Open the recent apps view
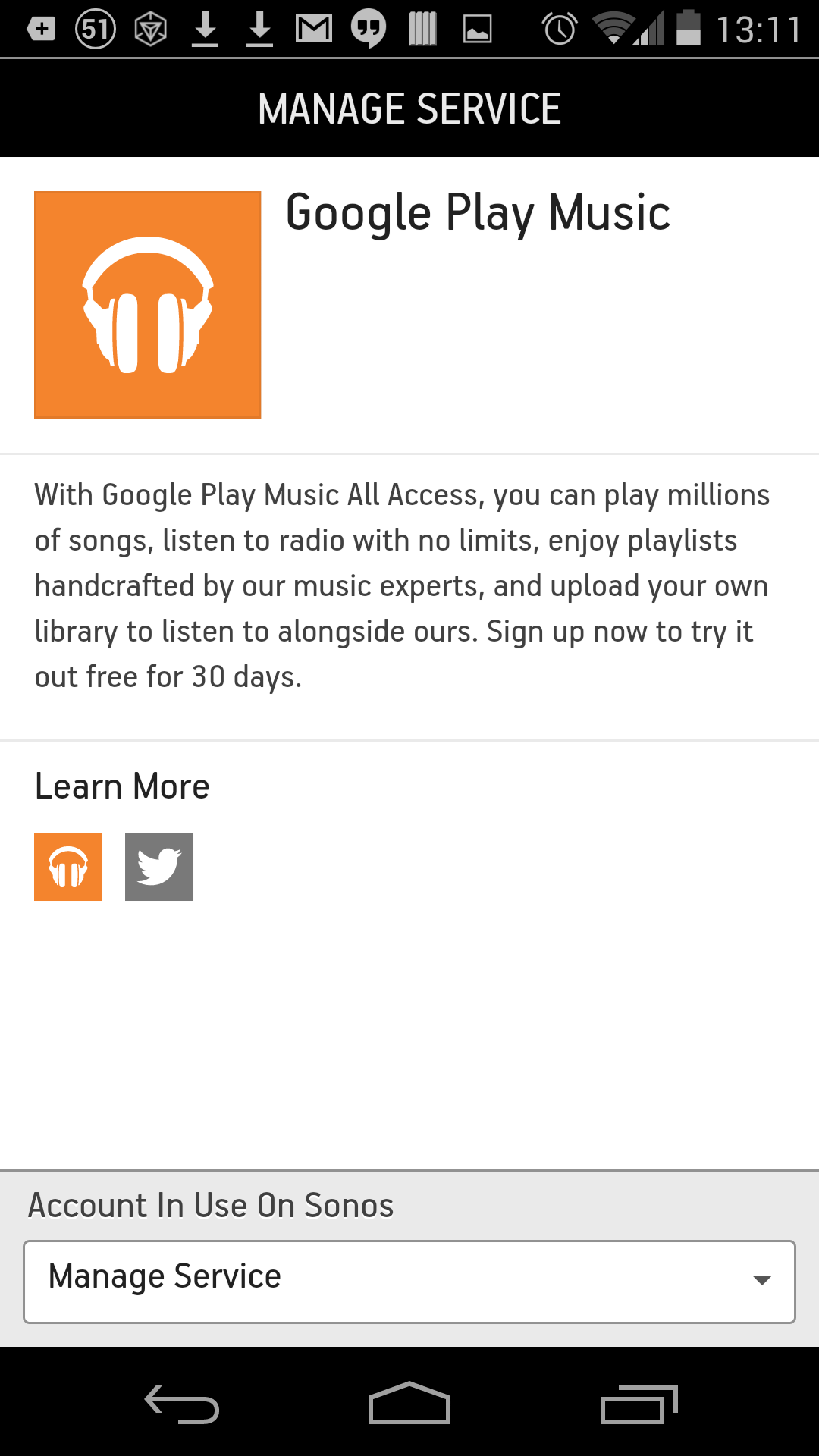819x1456 pixels. pyautogui.click(x=639, y=1404)
